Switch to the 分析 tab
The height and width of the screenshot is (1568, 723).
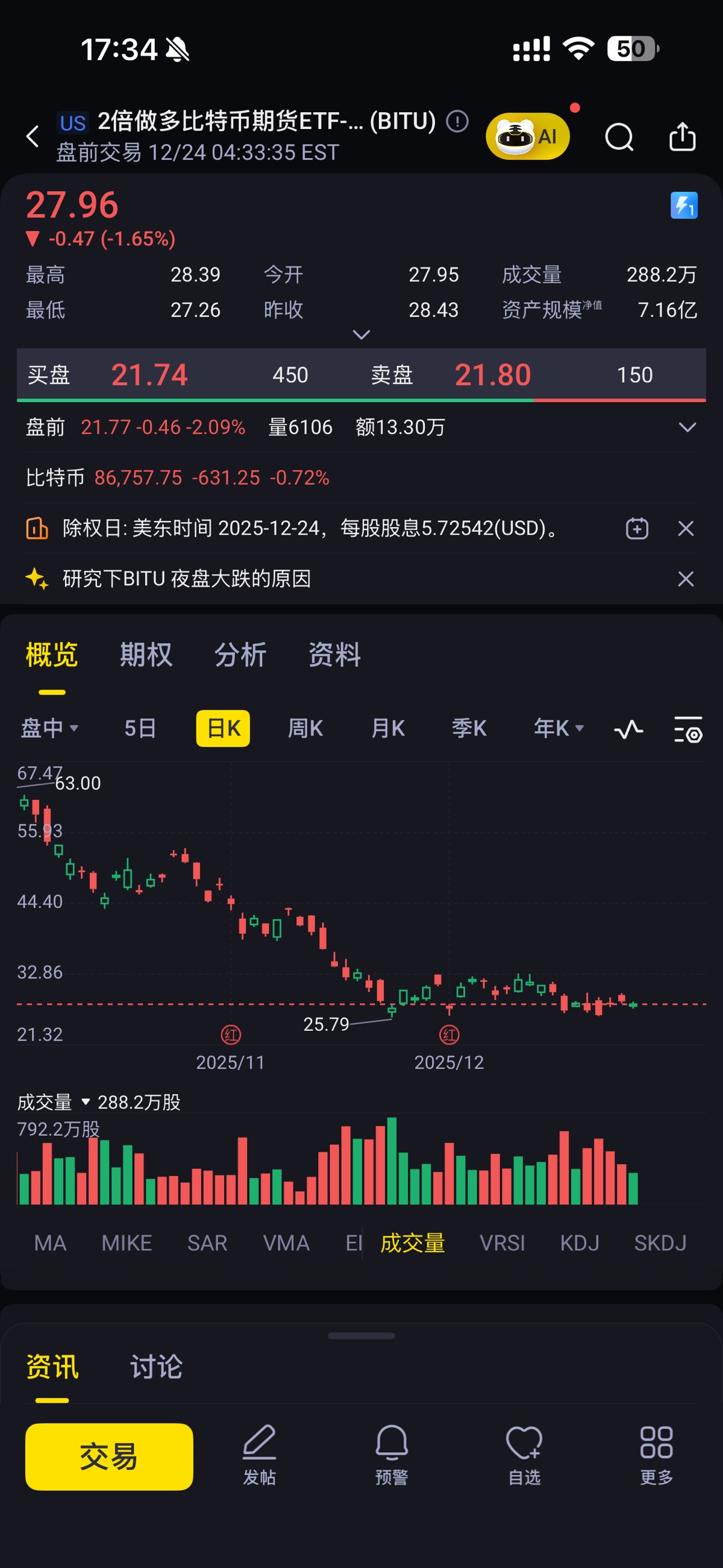pos(240,655)
